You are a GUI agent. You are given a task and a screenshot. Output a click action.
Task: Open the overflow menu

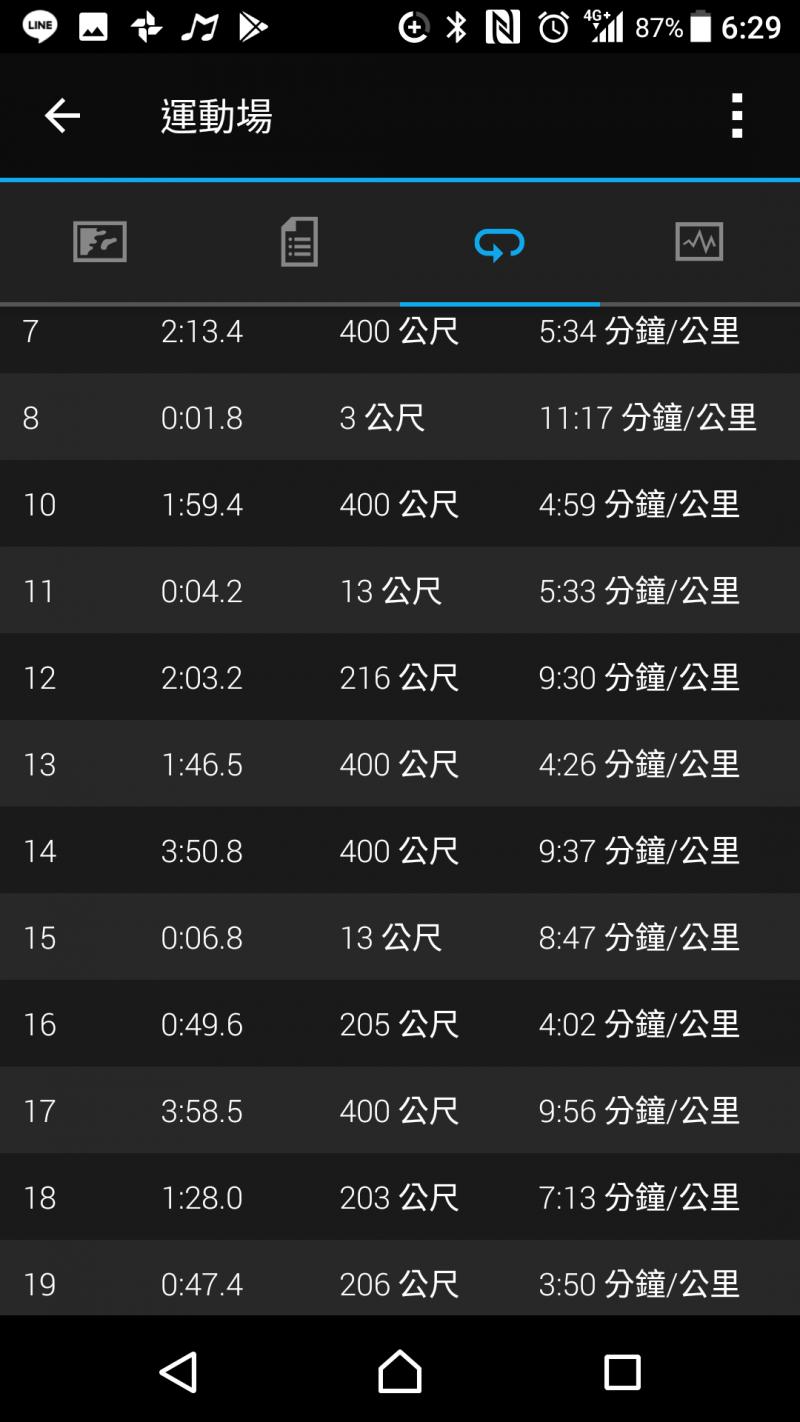pos(737,116)
